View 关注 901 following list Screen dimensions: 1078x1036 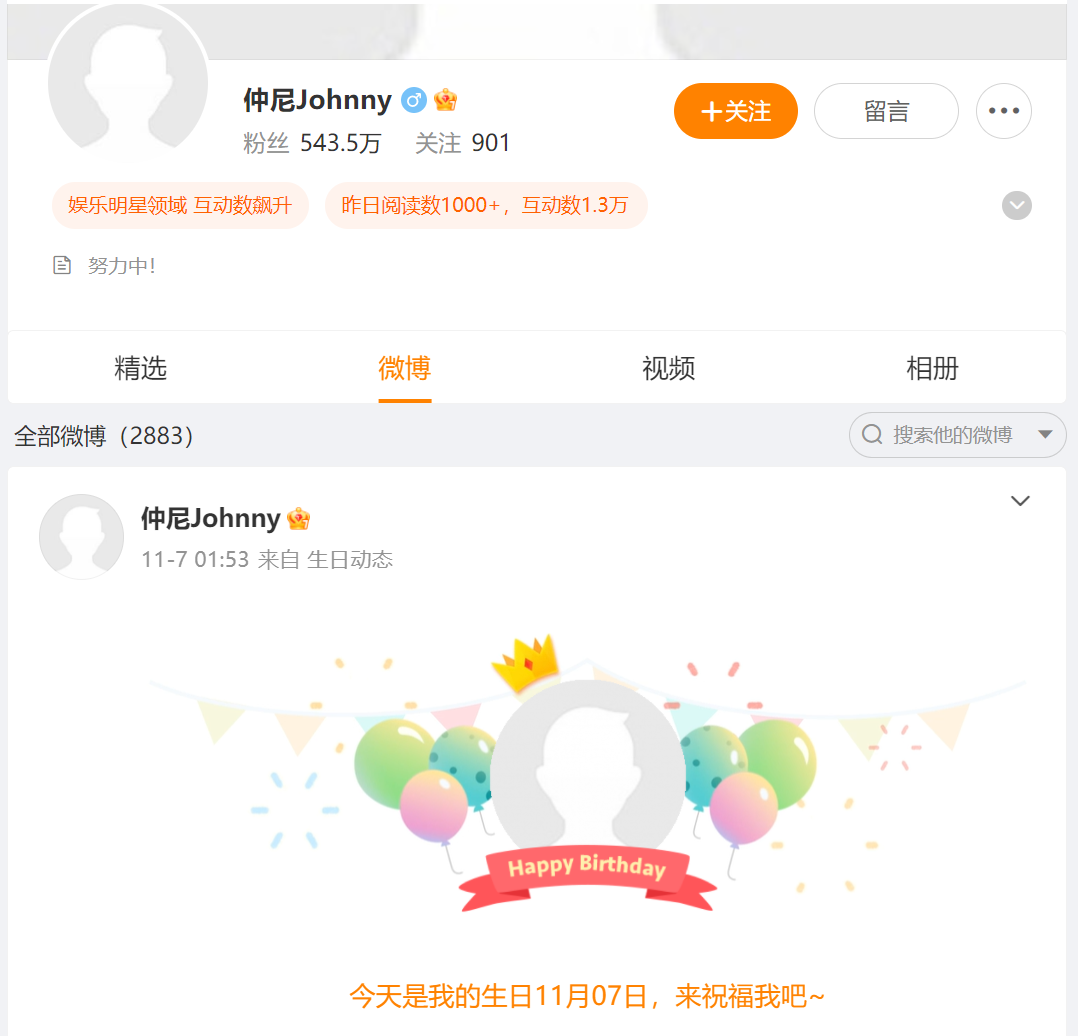(x=463, y=143)
